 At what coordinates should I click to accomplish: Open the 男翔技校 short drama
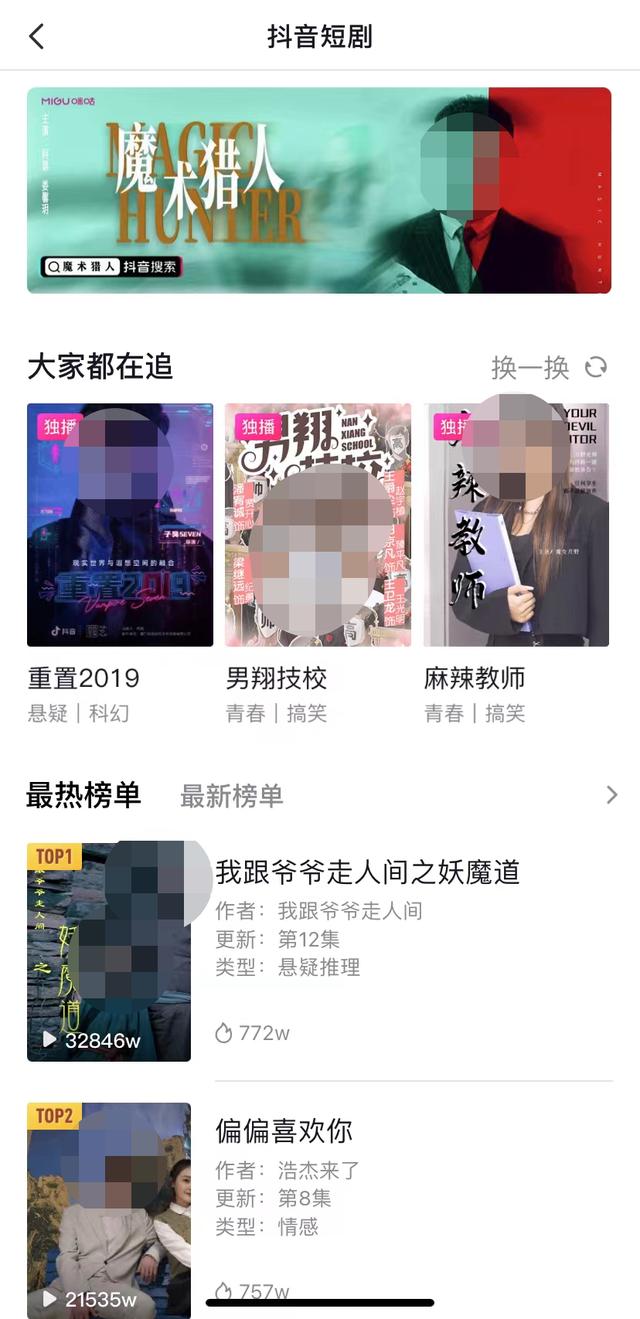(x=318, y=525)
